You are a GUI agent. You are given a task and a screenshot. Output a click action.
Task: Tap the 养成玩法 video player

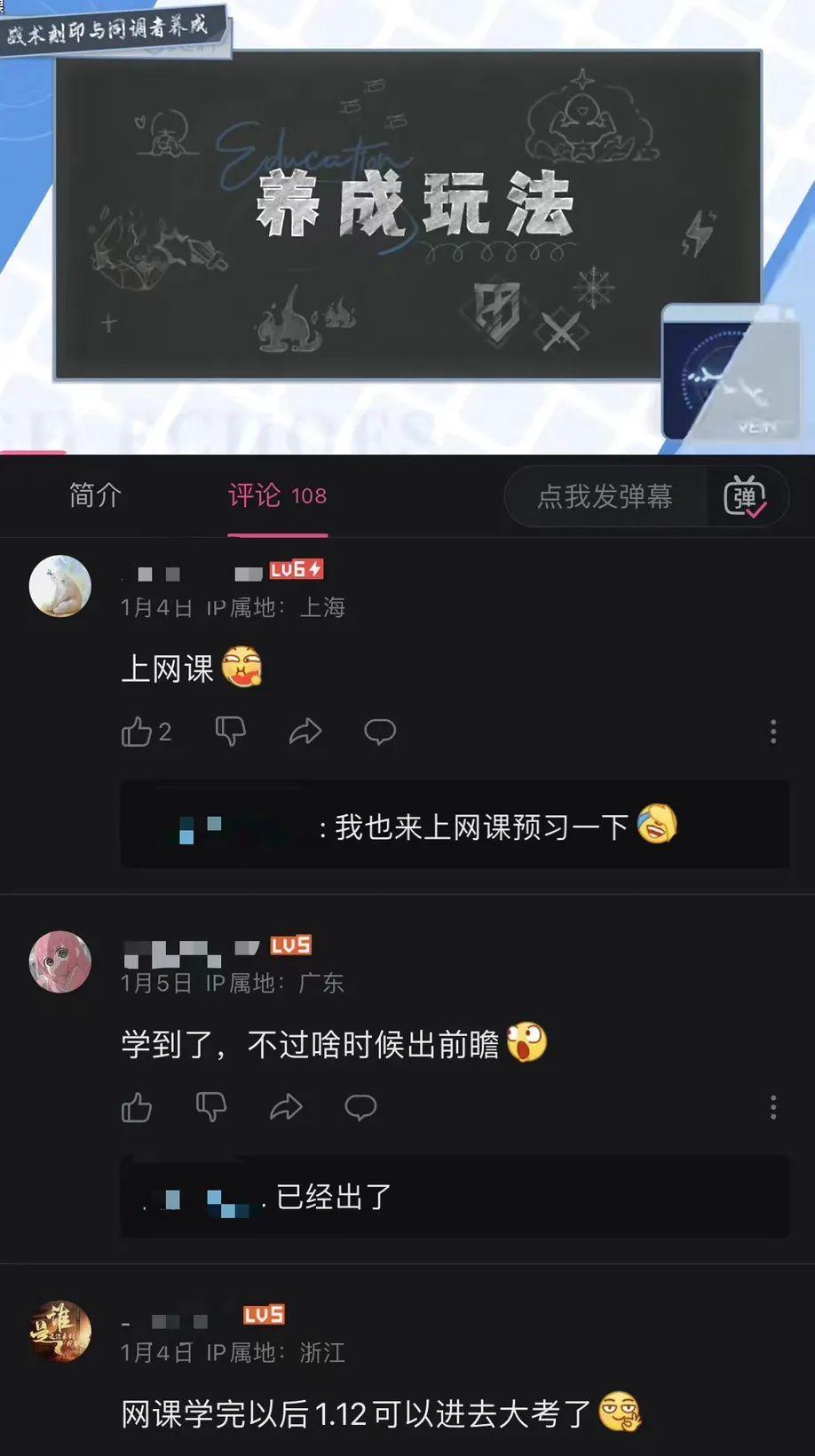point(407,226)
